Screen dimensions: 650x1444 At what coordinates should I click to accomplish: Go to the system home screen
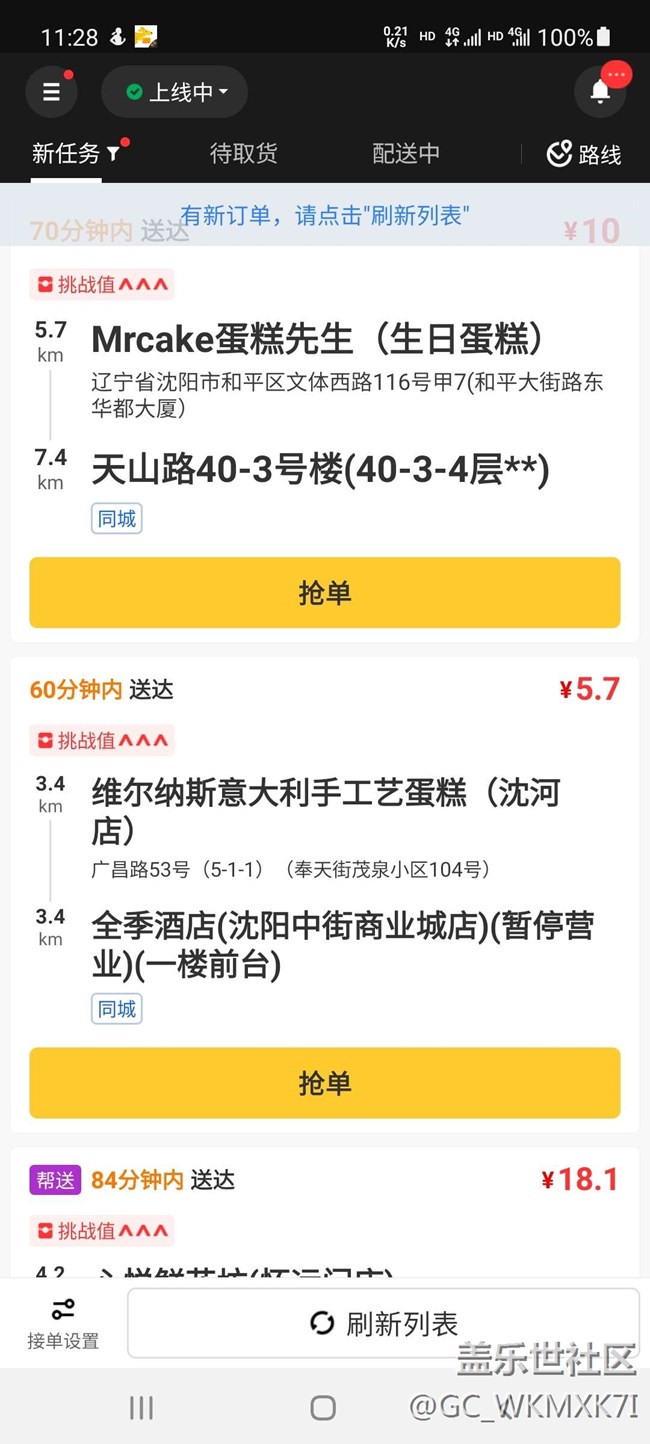(x=323, y=1408)
